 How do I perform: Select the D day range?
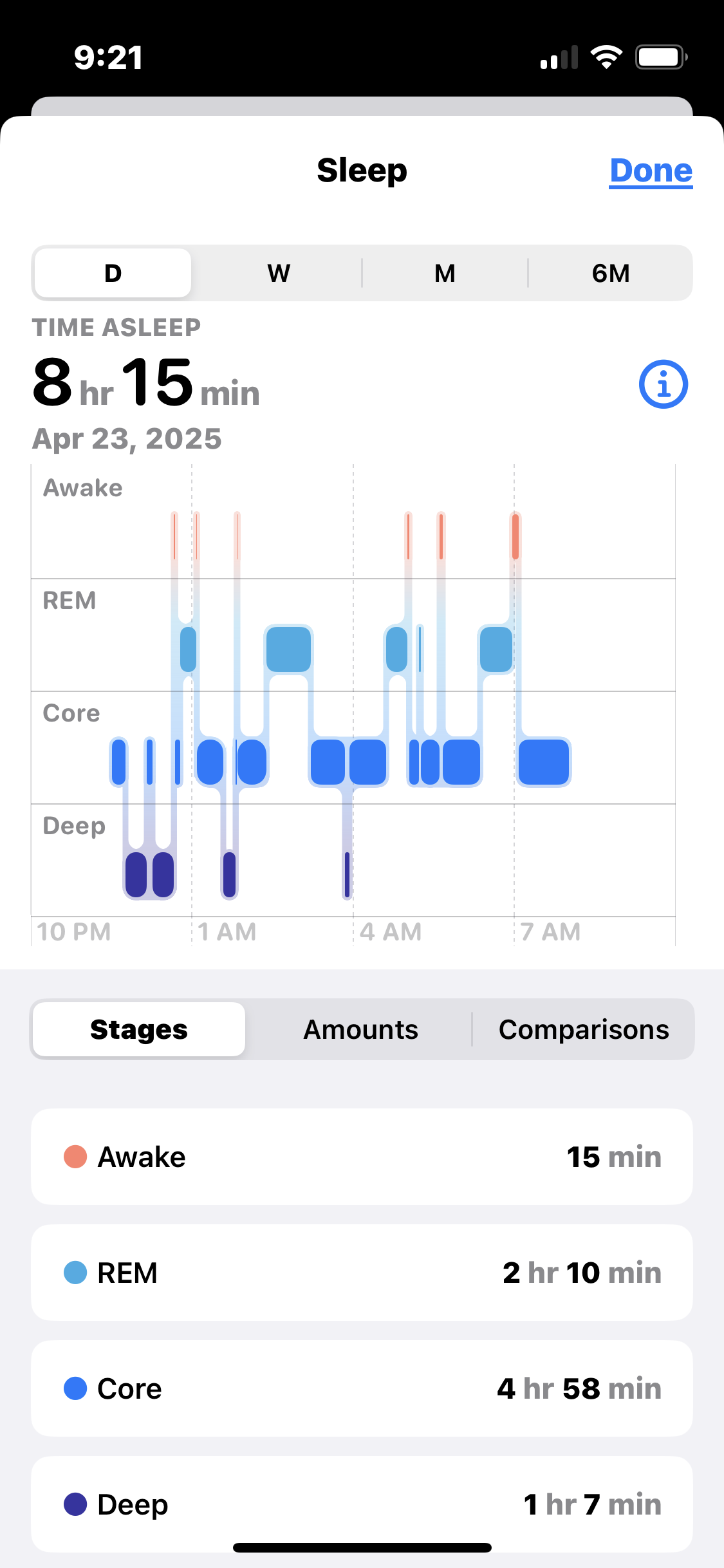coord(113,273)
